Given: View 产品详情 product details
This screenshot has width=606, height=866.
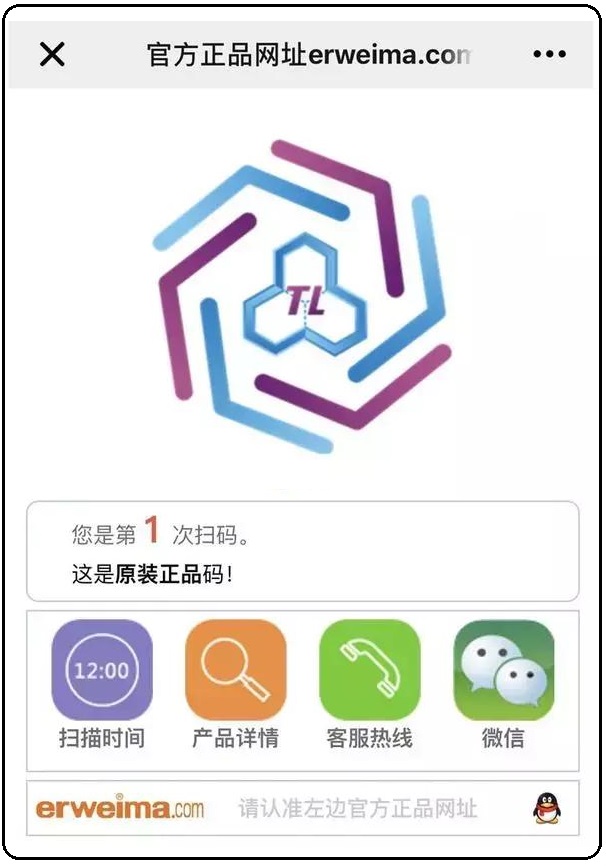Looking at the screenshot, I should point(235,671).
